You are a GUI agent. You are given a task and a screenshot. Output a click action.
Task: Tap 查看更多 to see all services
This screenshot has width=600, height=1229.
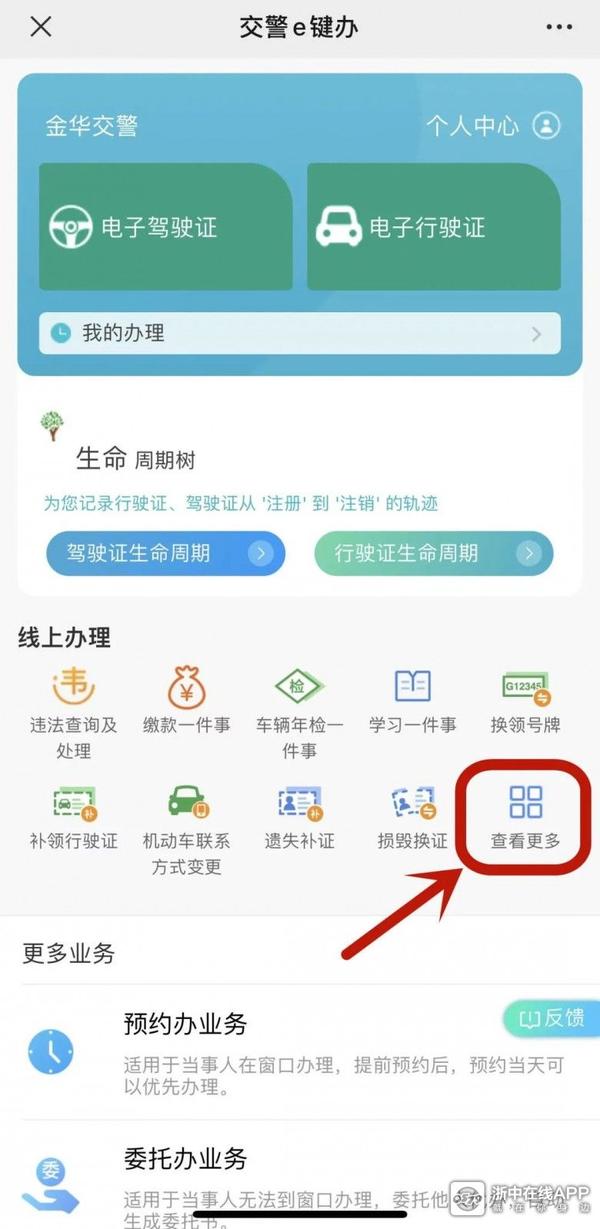(525, 818)
